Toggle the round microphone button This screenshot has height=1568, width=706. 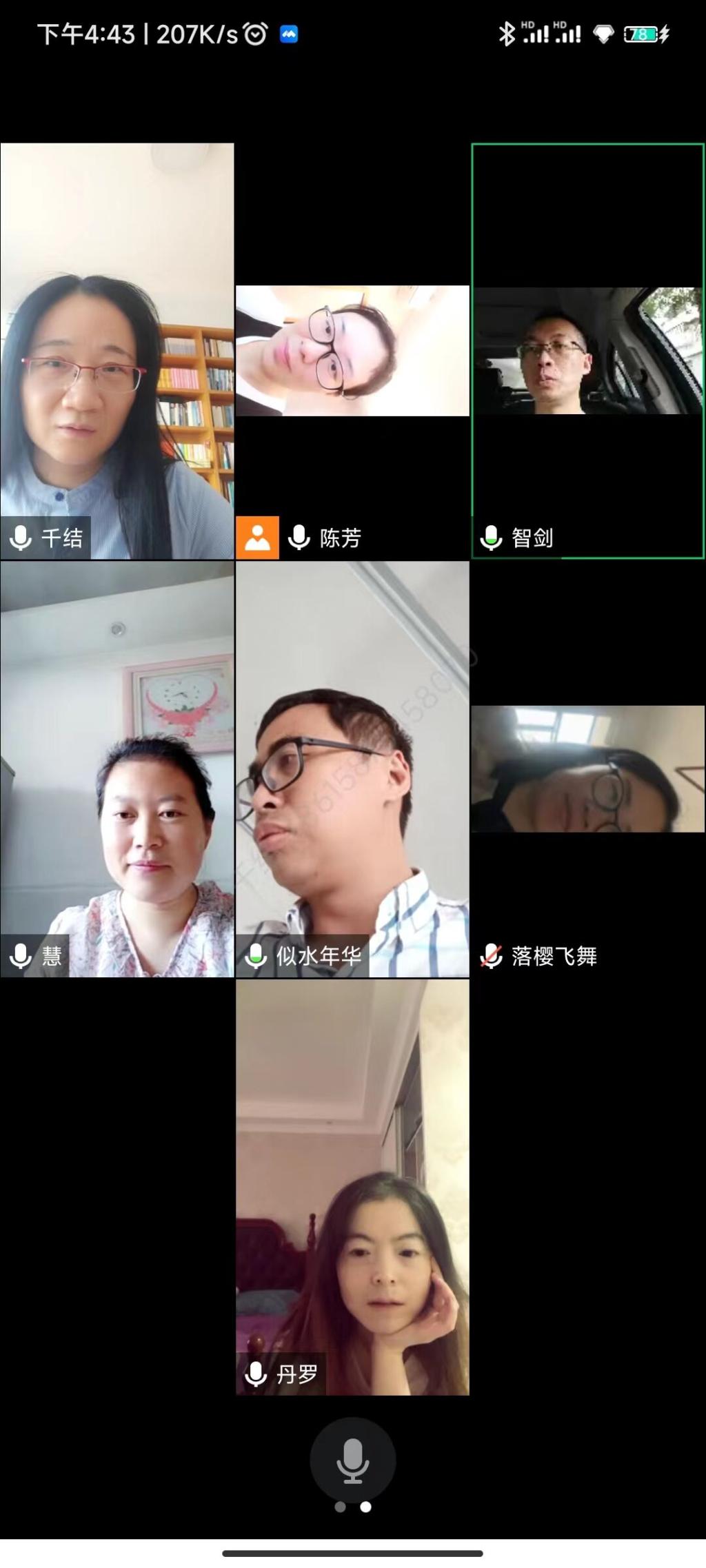click(352, 1460)
